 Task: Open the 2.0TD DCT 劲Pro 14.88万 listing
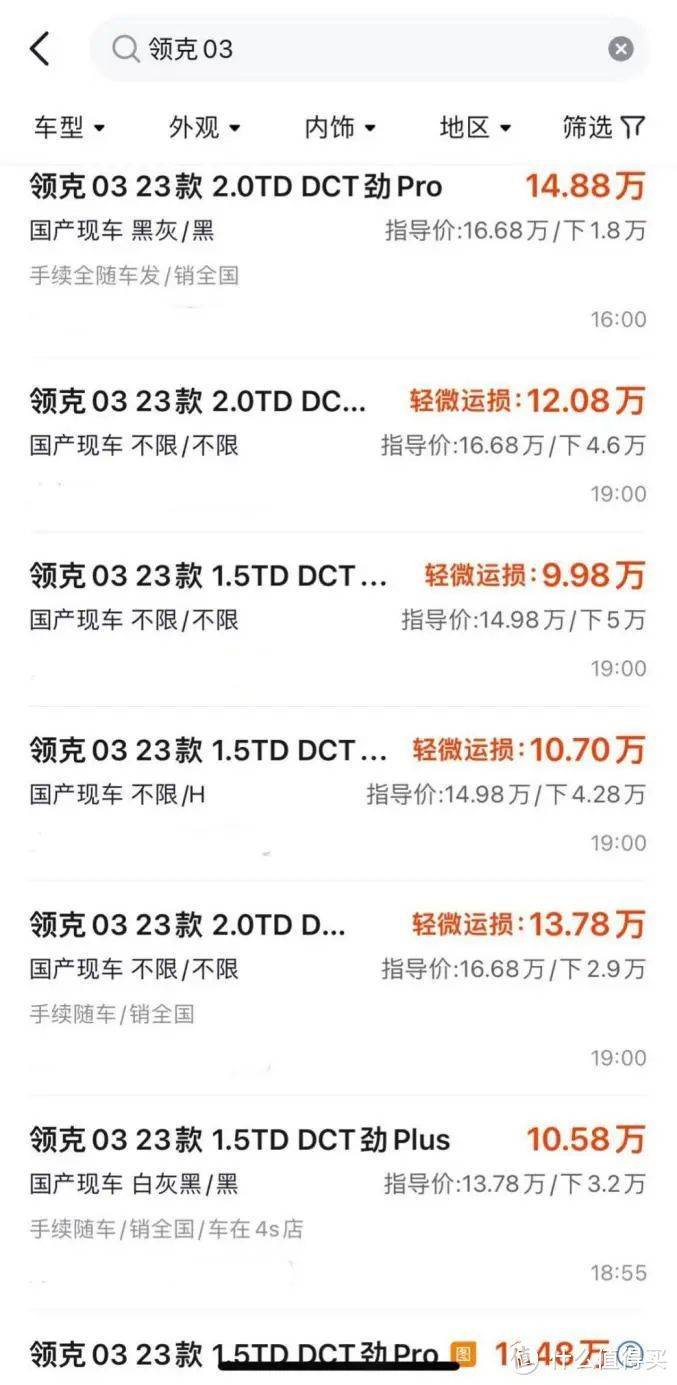pos(338,255)
